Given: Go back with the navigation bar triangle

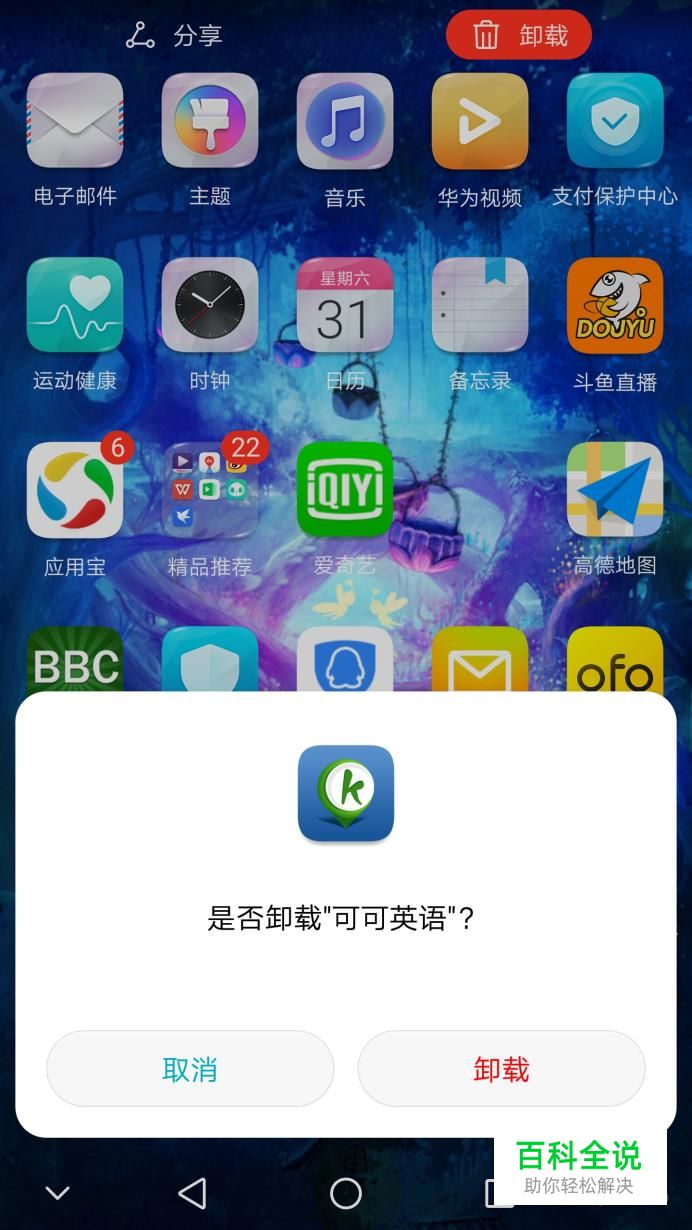Looking at the screenshot, I should [x=191, y=1192].
